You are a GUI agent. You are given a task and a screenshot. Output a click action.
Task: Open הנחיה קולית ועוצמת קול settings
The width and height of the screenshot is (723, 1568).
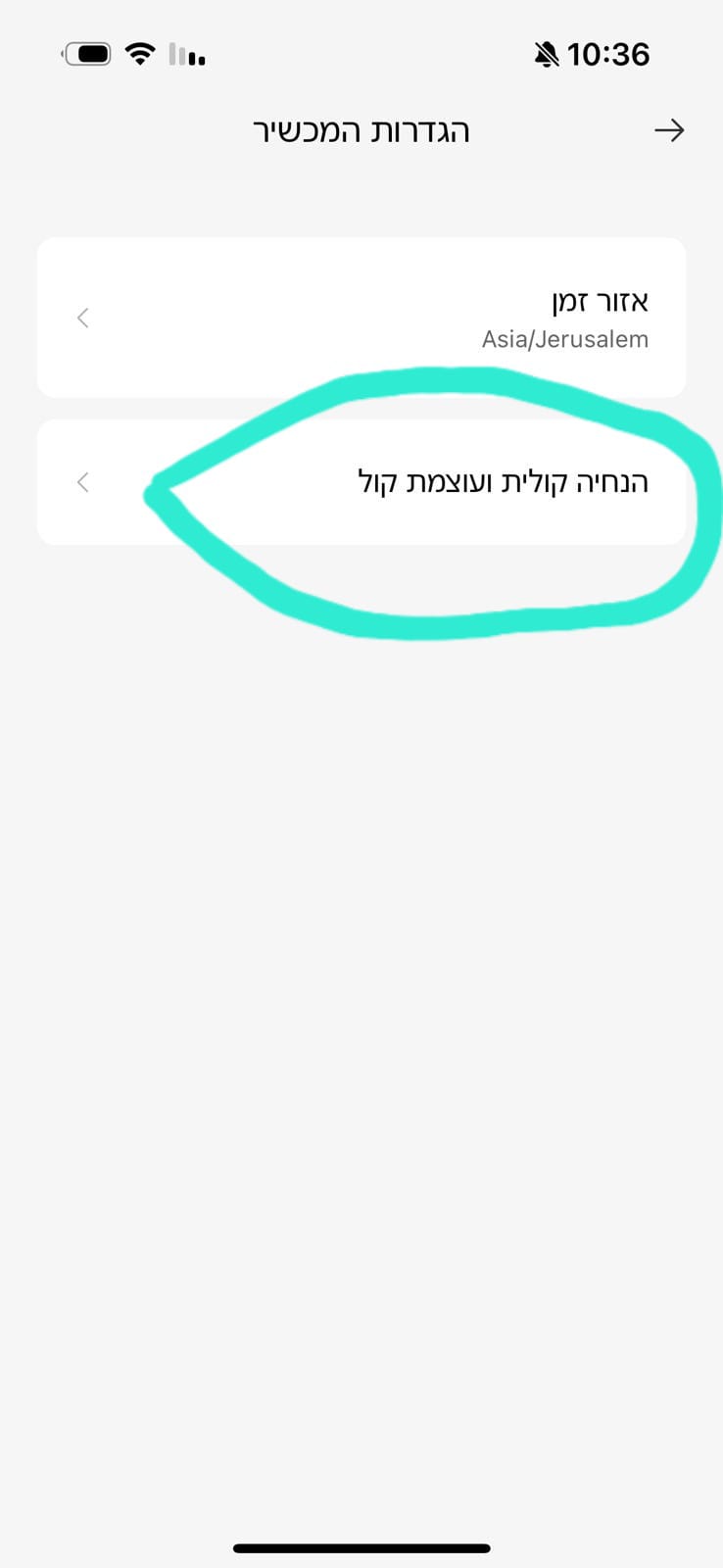click(361, 482)
